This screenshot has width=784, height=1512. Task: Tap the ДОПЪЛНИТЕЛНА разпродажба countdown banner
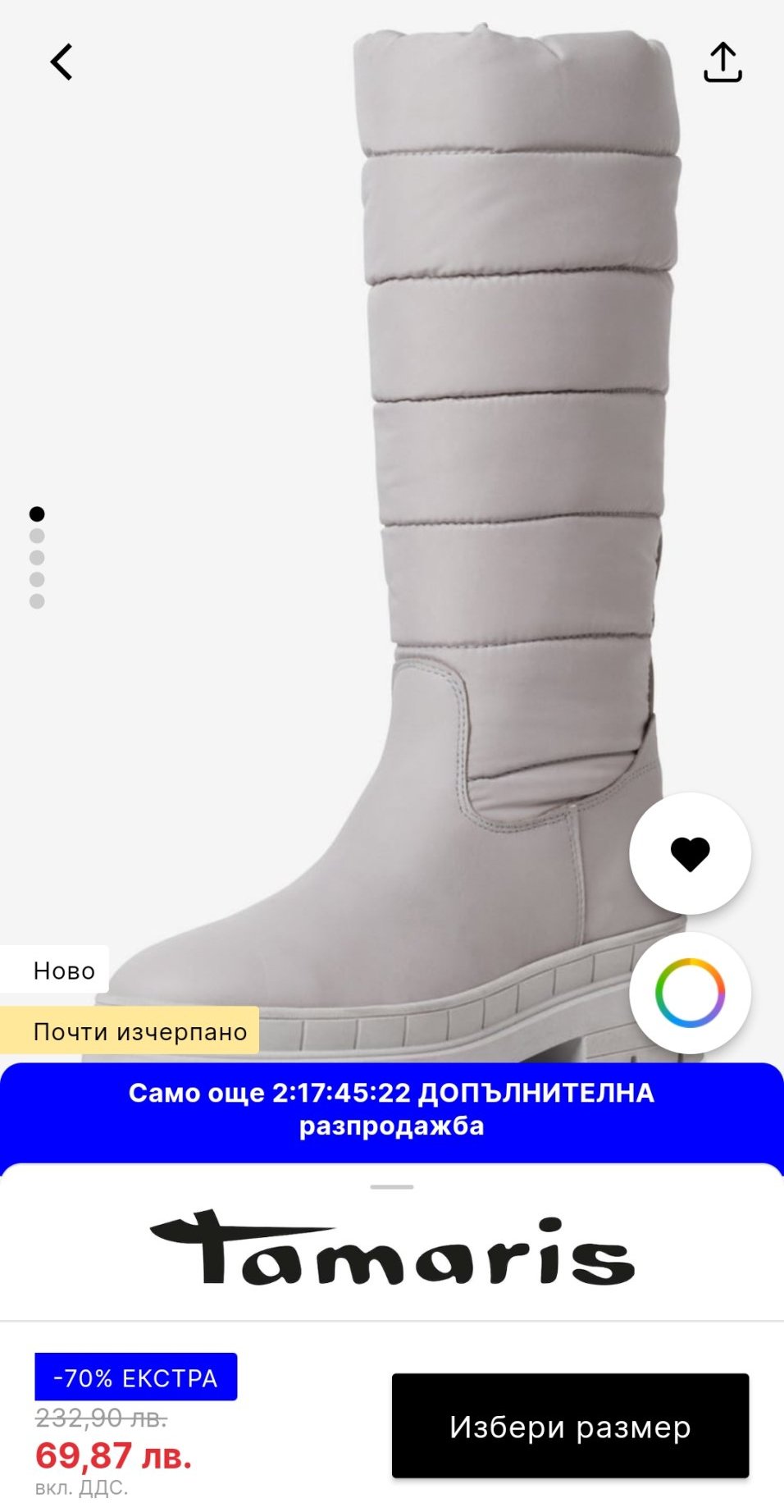click(x=392, y=1109)
